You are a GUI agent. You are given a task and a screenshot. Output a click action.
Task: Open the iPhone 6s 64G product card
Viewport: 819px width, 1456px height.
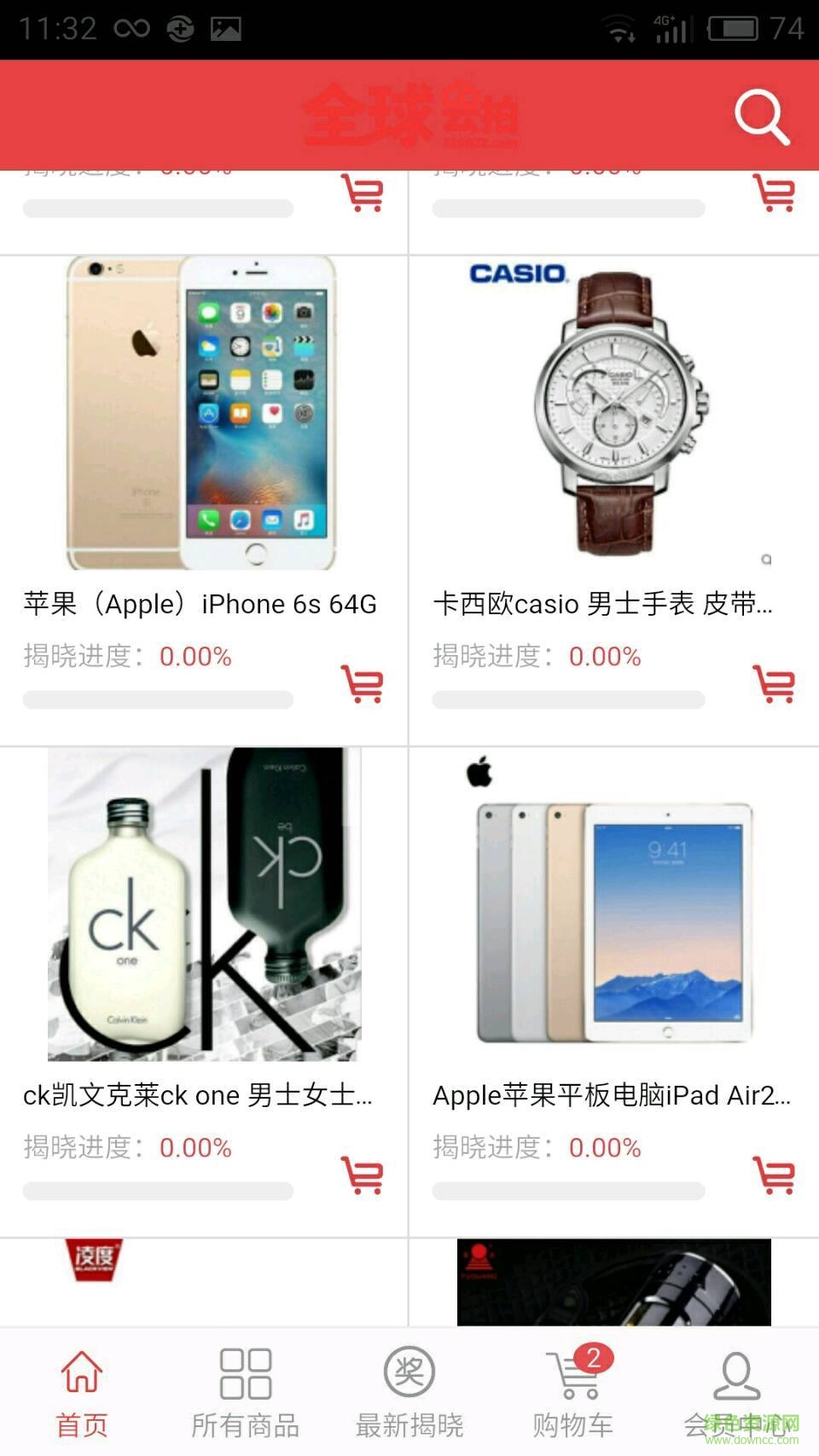pos(201,414)
